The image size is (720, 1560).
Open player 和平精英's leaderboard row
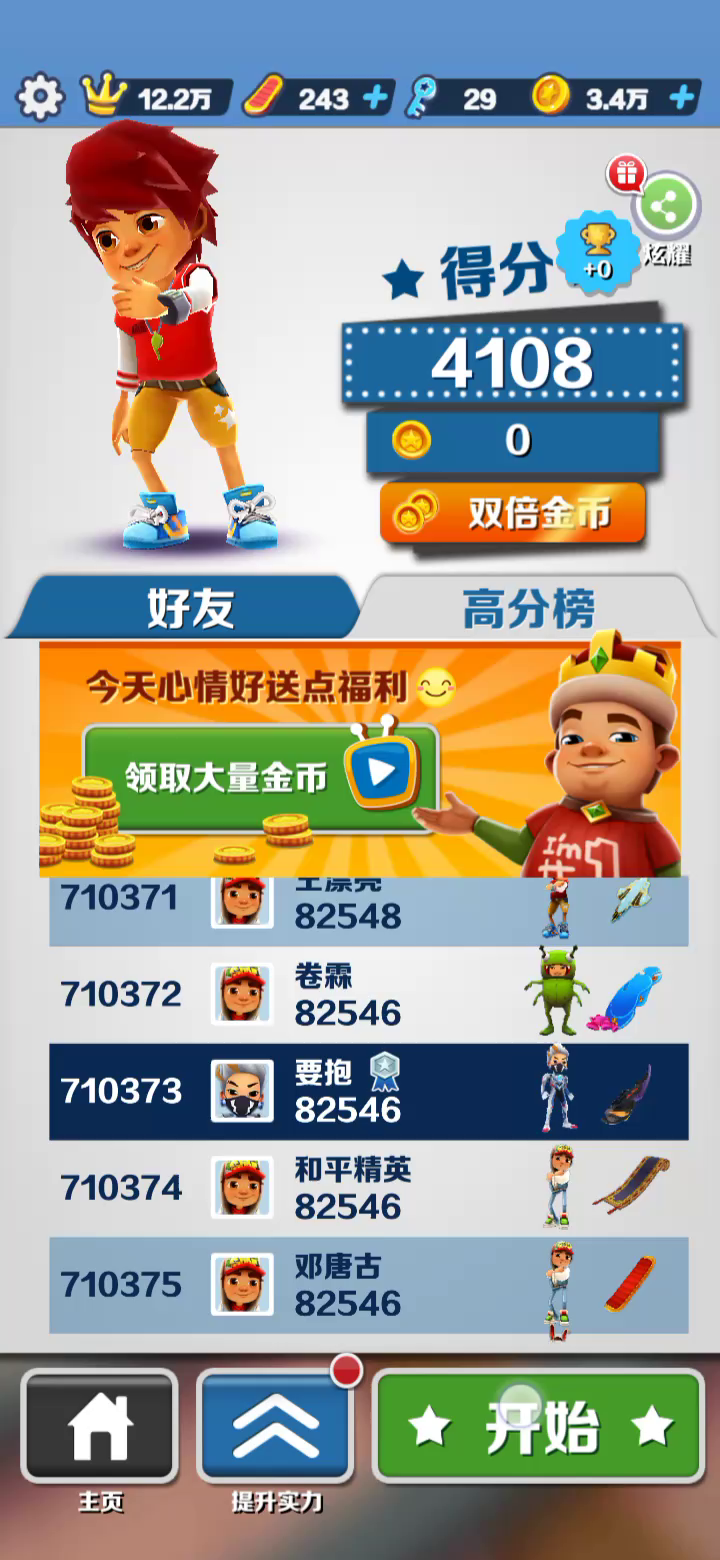coord(368,1187)
